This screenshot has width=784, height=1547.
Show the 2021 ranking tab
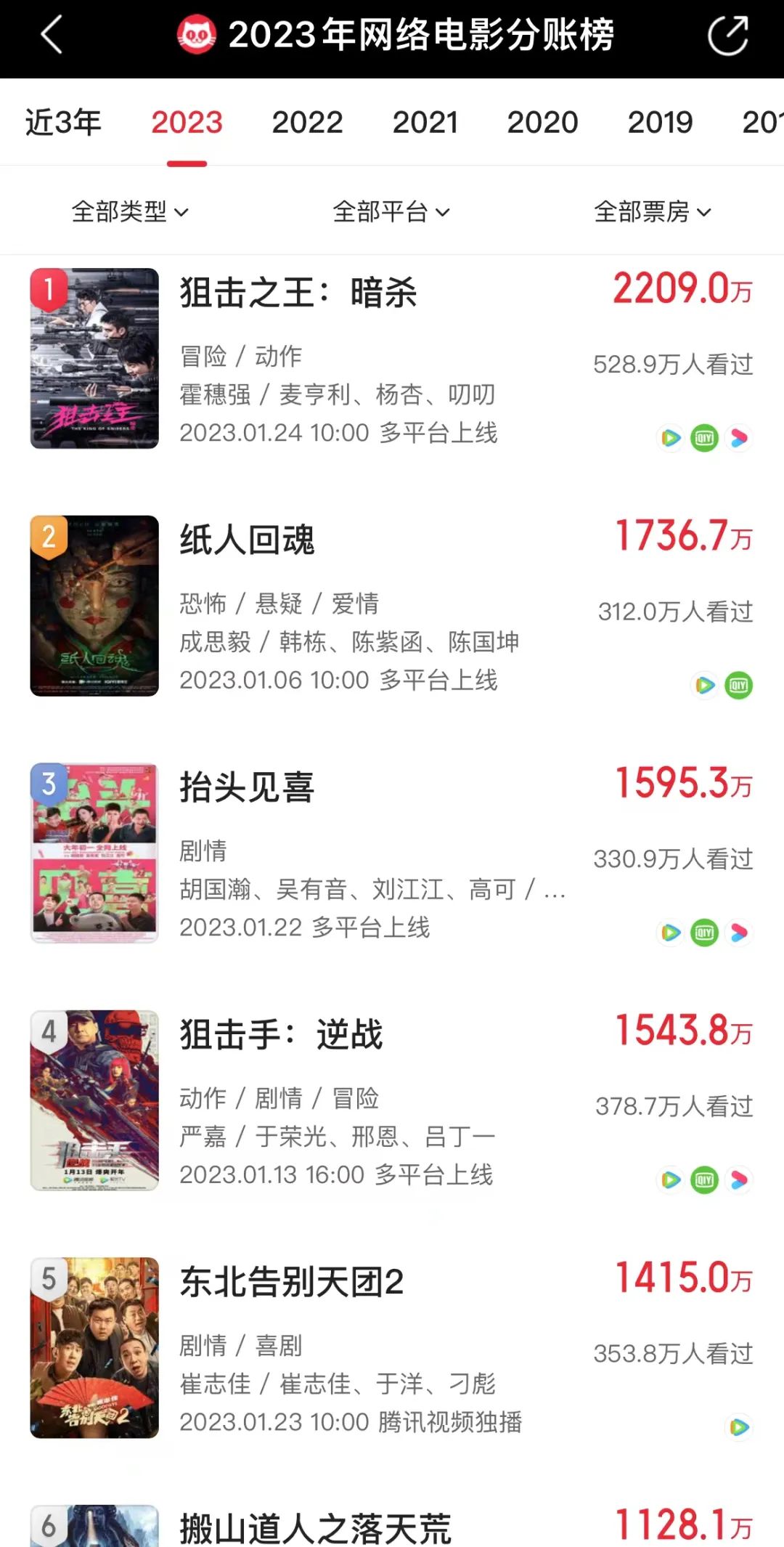pyautogui.click(x=425, y=122)
